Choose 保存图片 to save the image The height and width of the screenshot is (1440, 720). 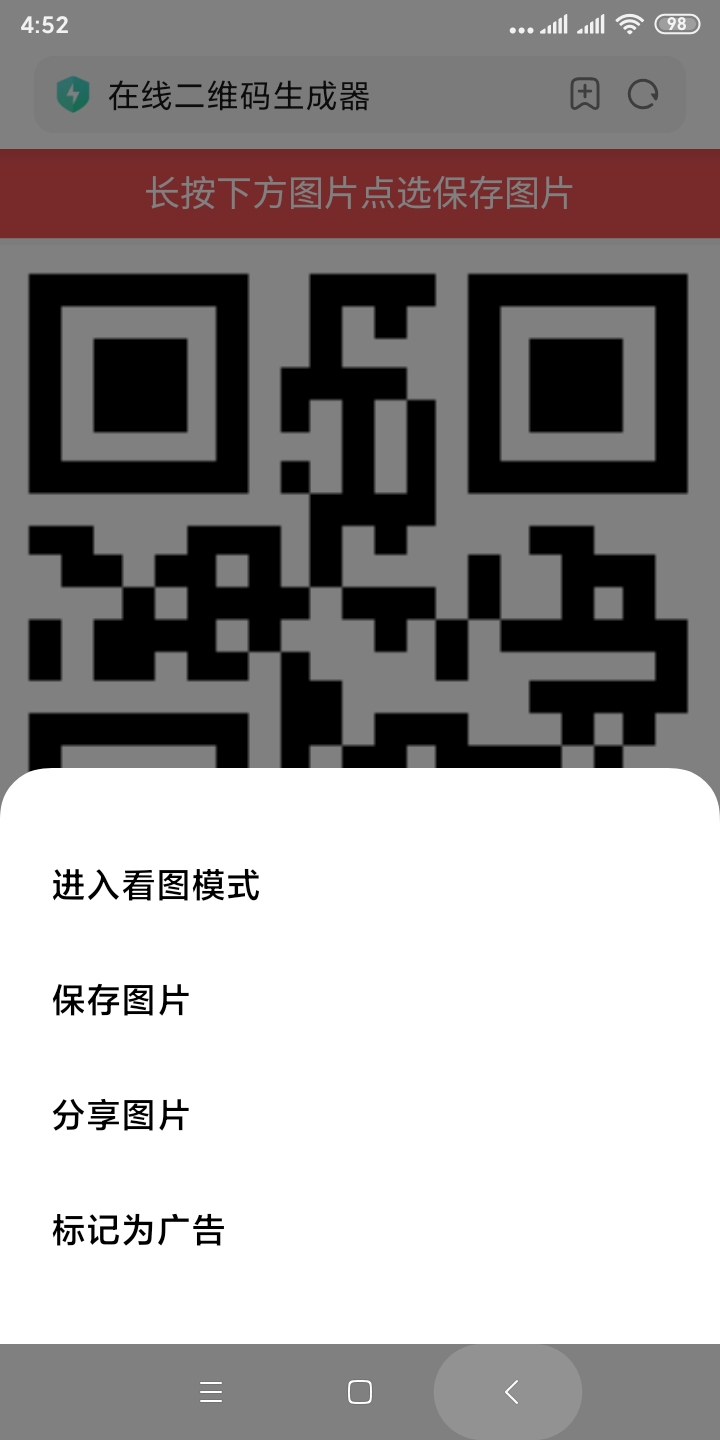click(360, 1000)
